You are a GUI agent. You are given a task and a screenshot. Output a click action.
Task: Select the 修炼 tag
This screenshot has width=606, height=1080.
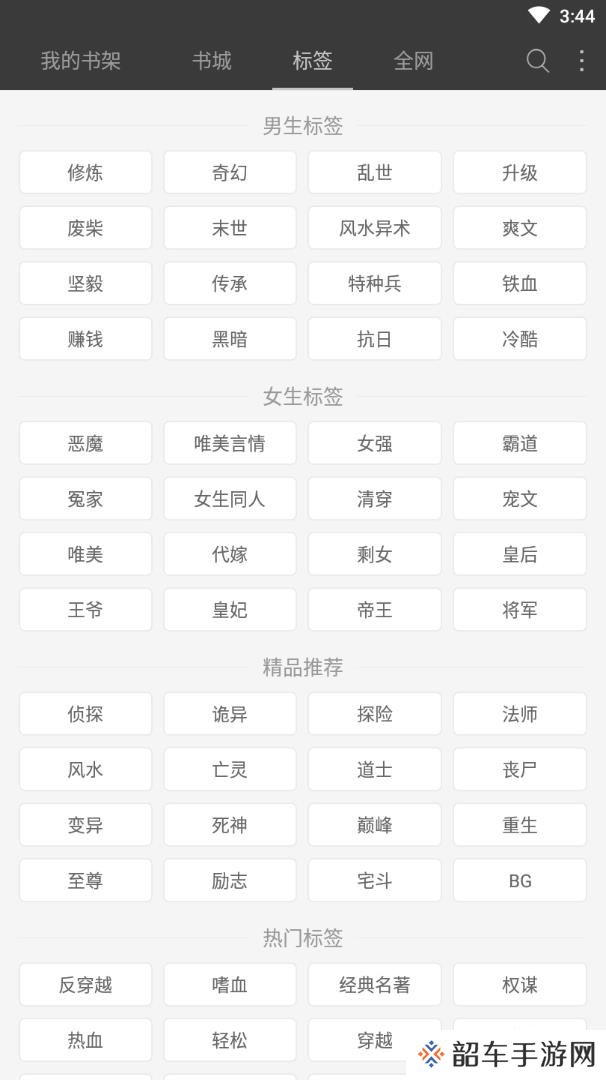coord(85,172)
